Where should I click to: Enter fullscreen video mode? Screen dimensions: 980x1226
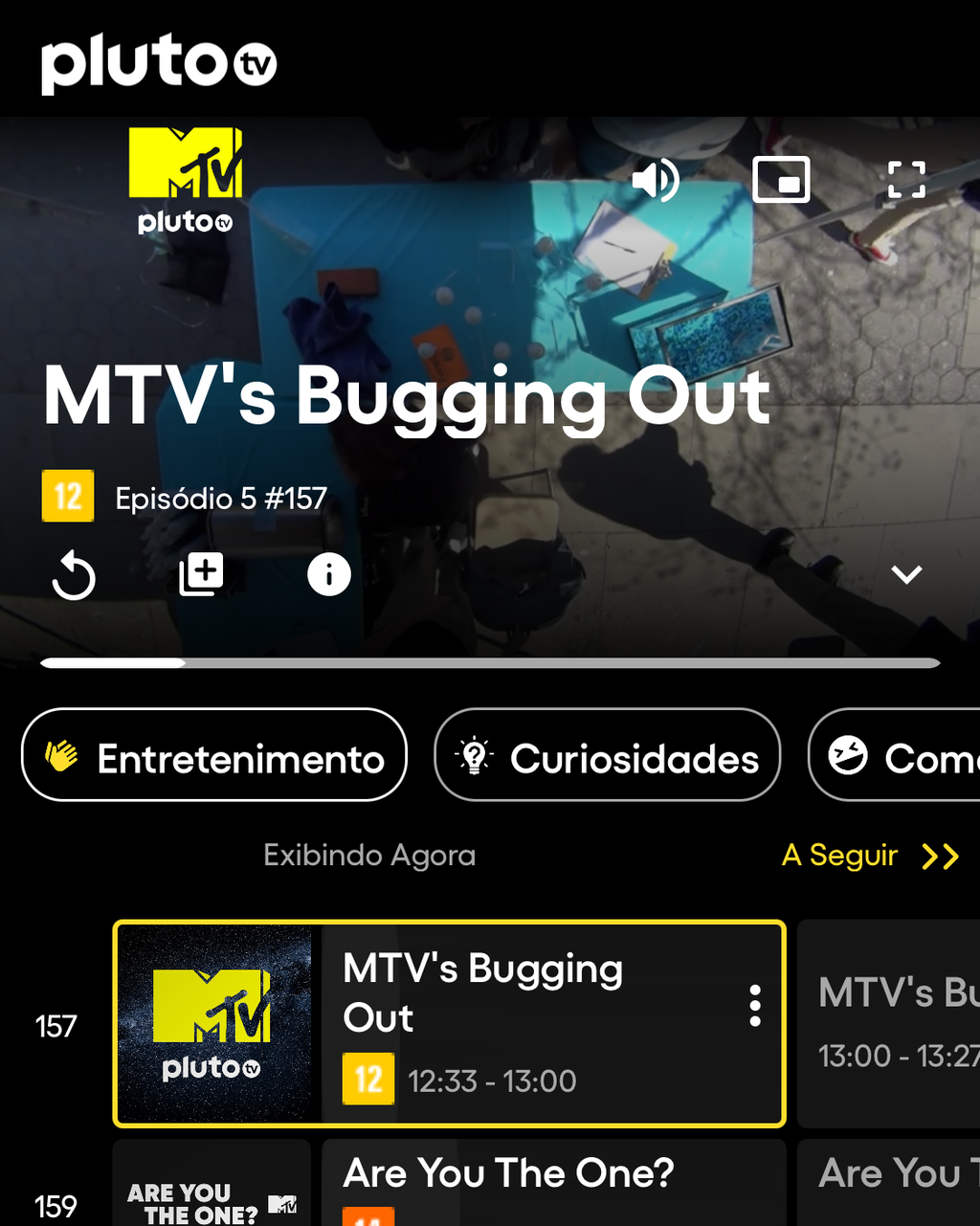[x=905, y=180]
